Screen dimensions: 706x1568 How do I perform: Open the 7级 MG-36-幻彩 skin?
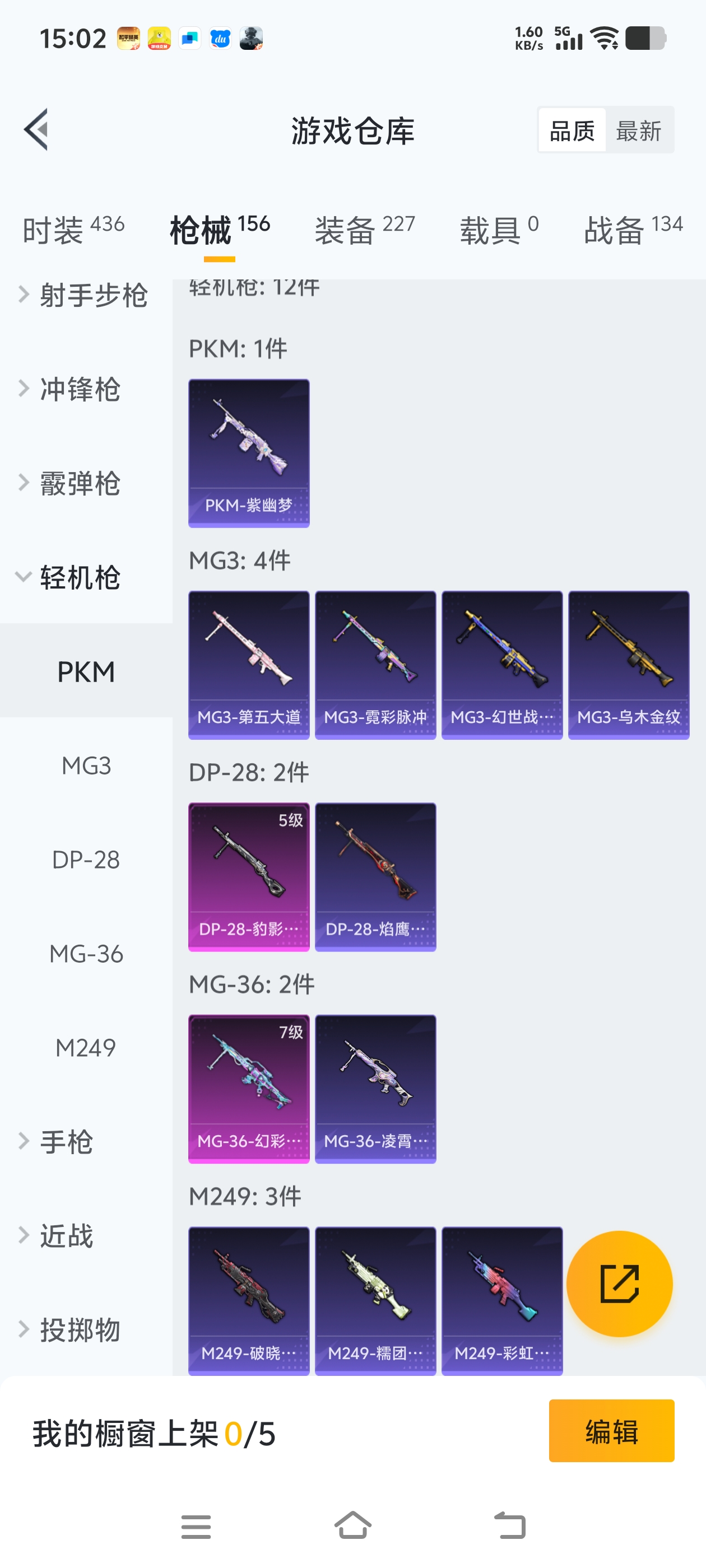coord(249,1088)
